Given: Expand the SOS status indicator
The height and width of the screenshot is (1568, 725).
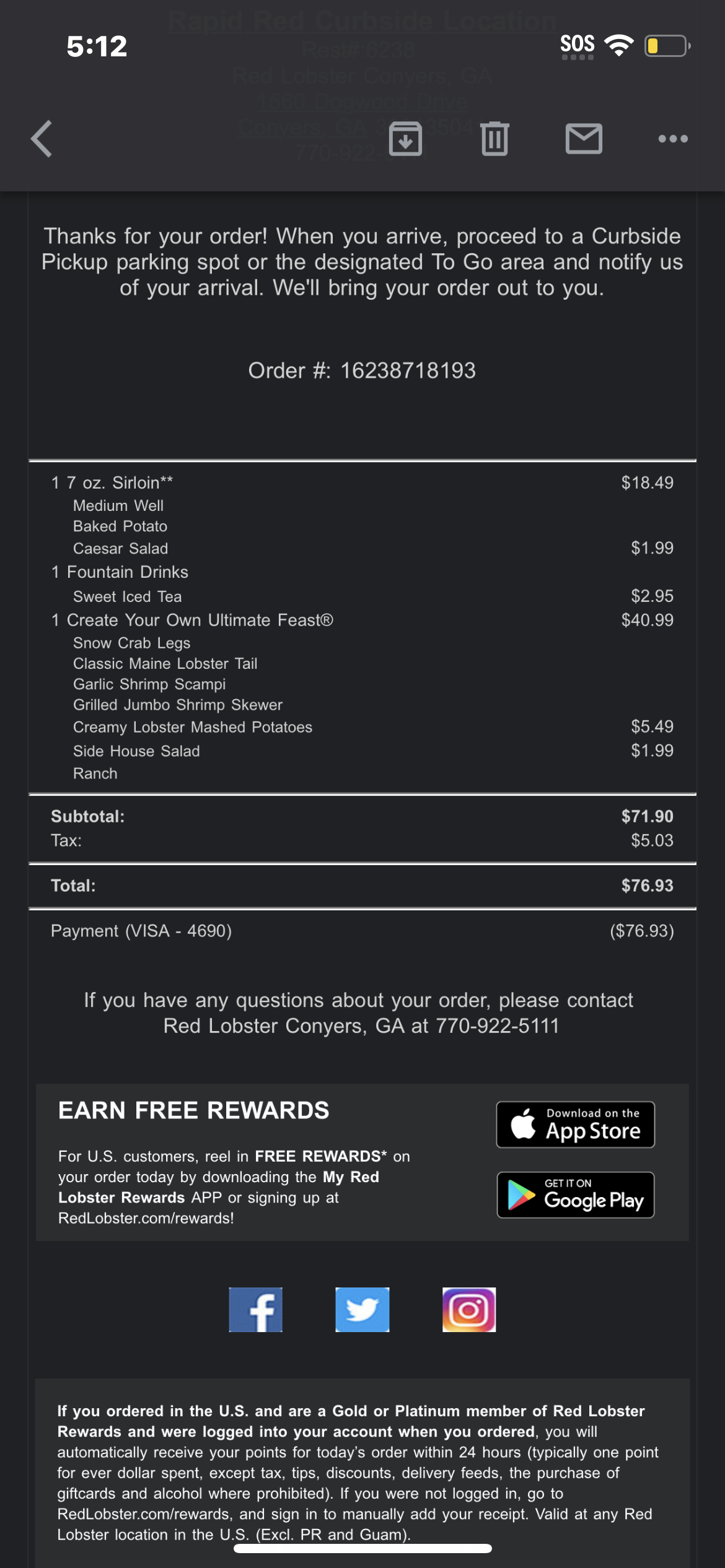Looking at the screenshot, I should 577,43.
